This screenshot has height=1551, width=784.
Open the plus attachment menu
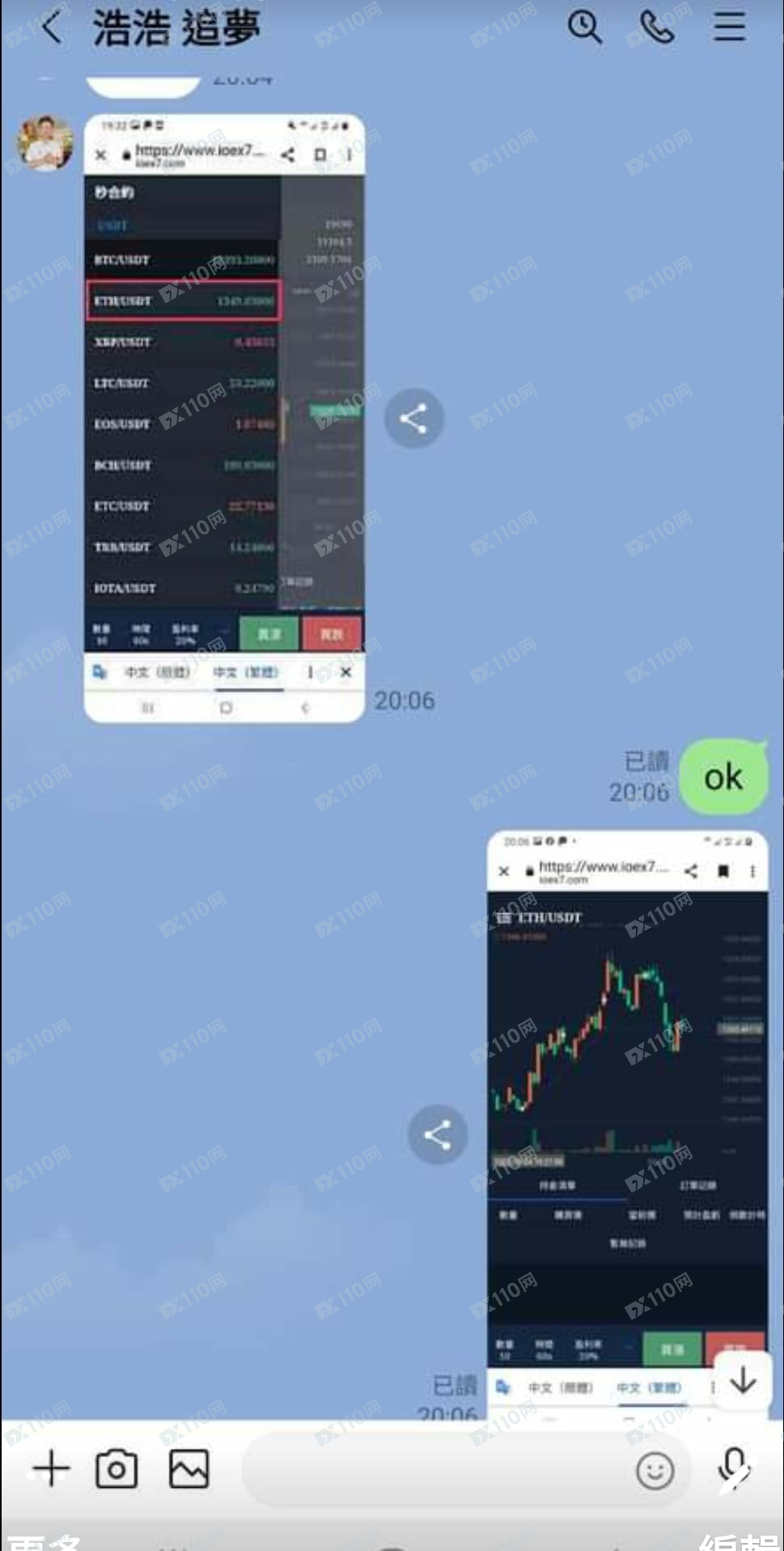(x=51, y=1468)
